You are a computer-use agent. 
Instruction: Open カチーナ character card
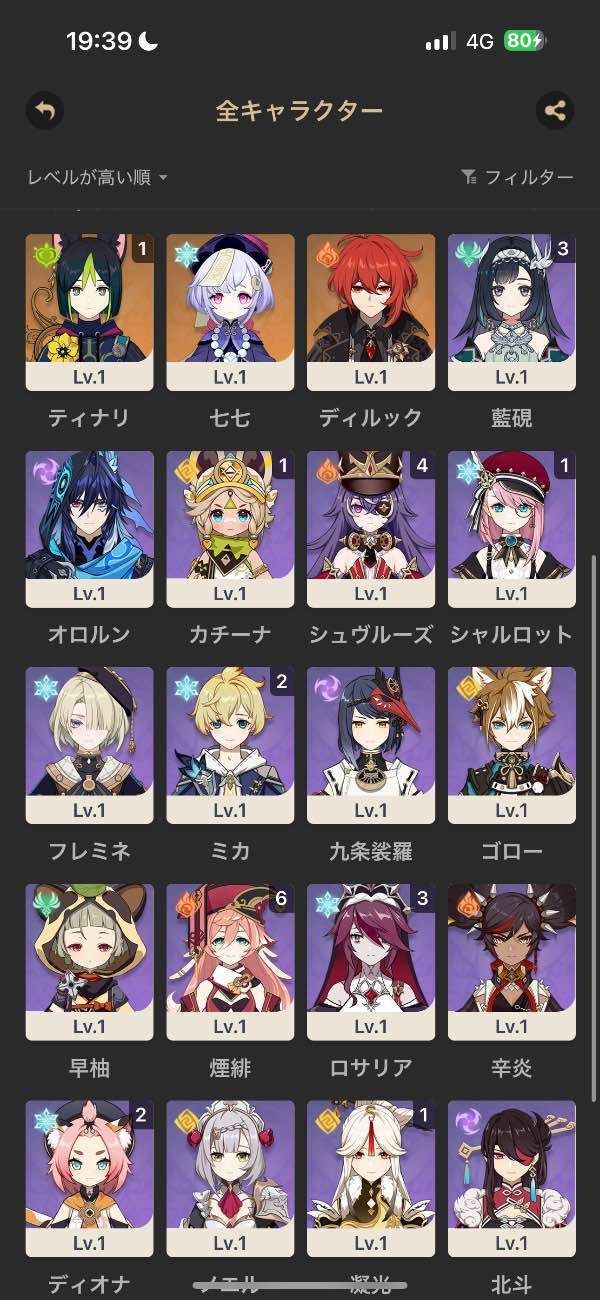230,528
